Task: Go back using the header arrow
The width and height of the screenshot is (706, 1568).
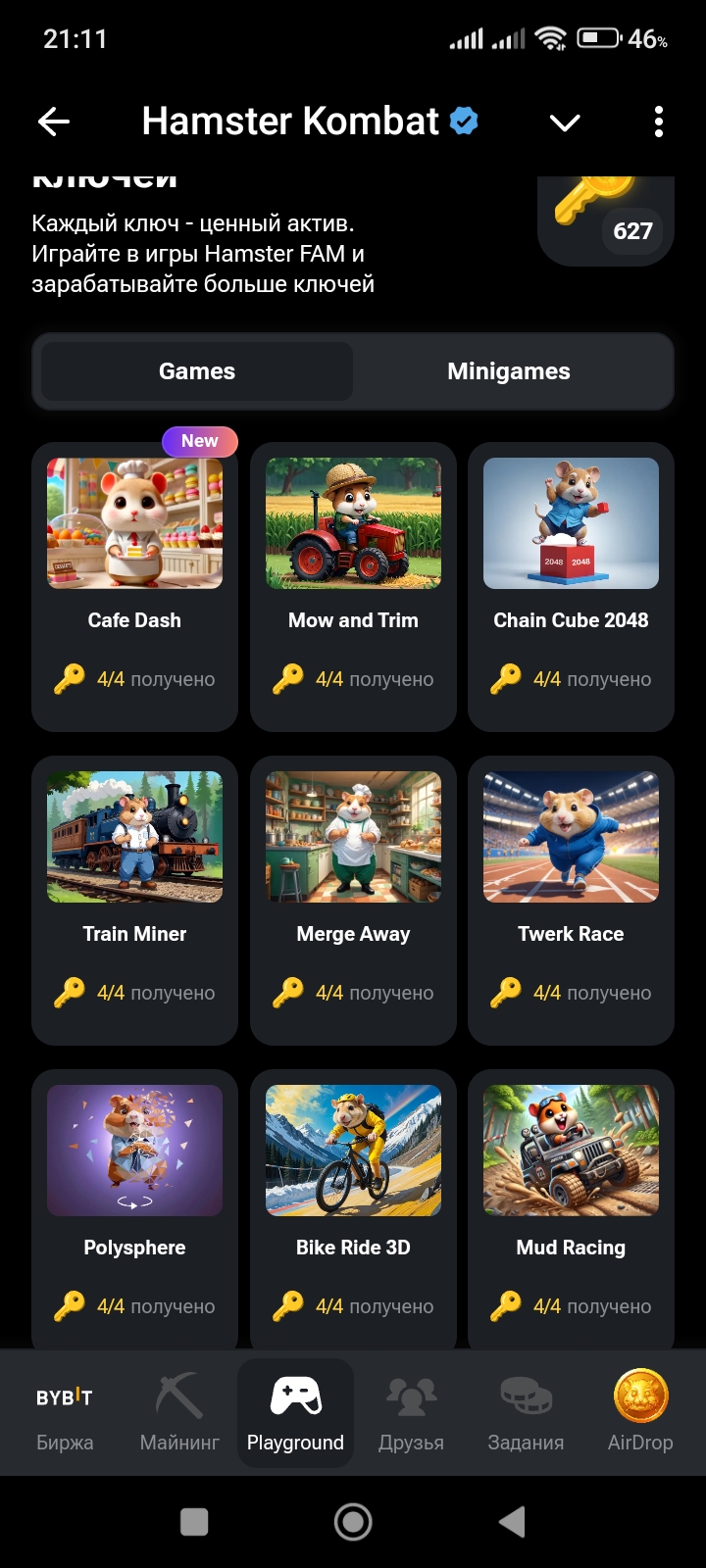Action: coord(54,122)
